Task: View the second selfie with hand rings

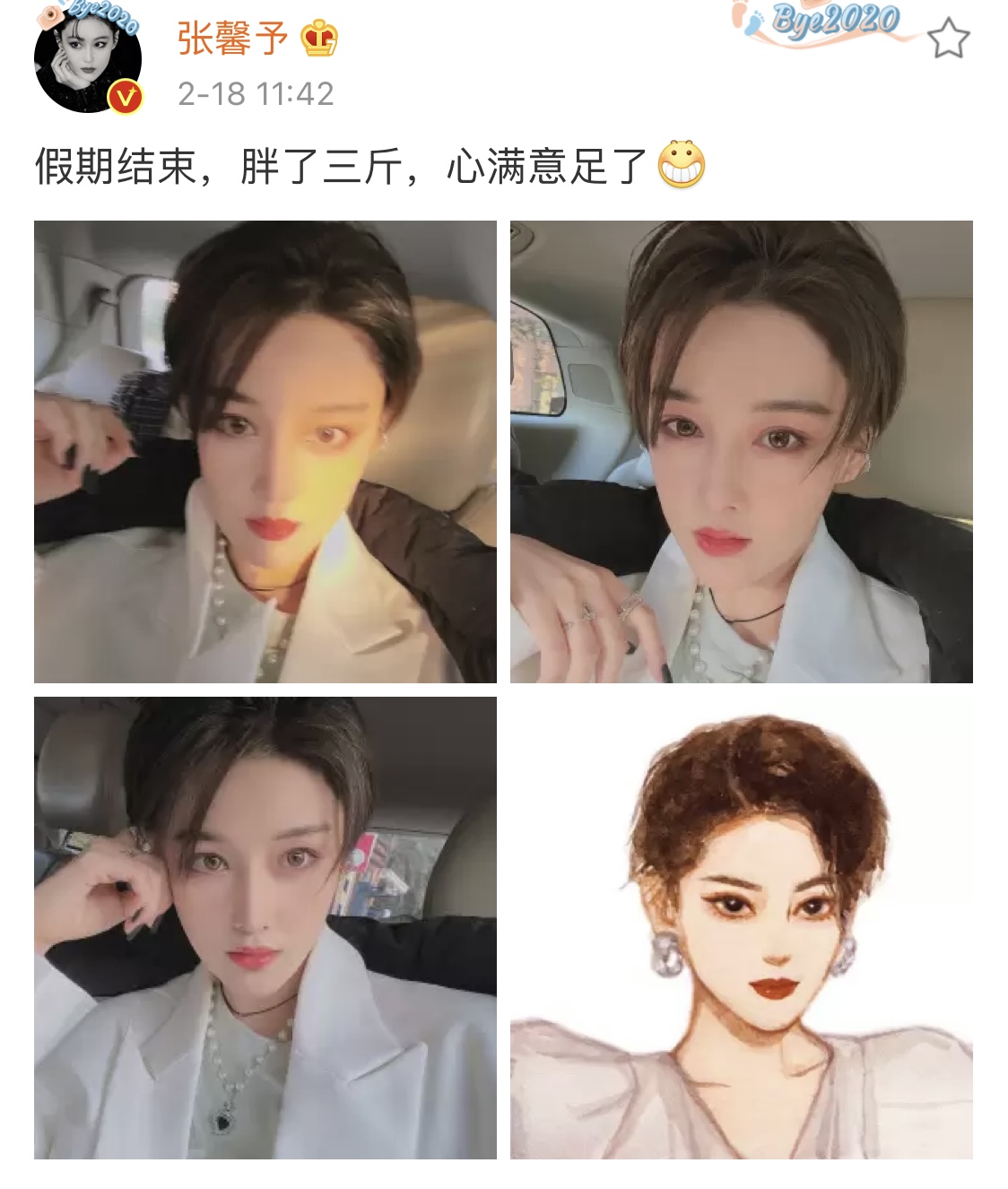Action: click(x=741, y=452)
